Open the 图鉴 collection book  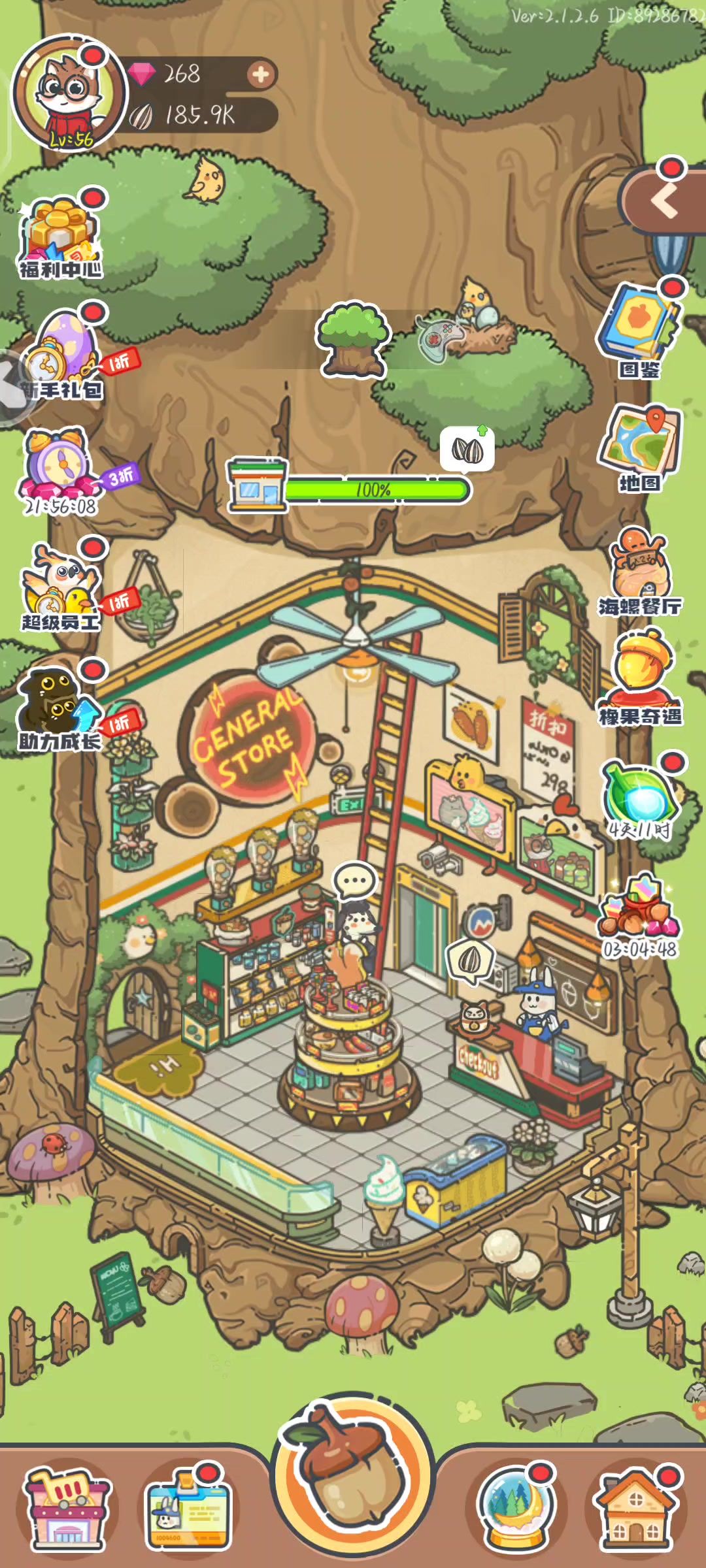point(639,330)
